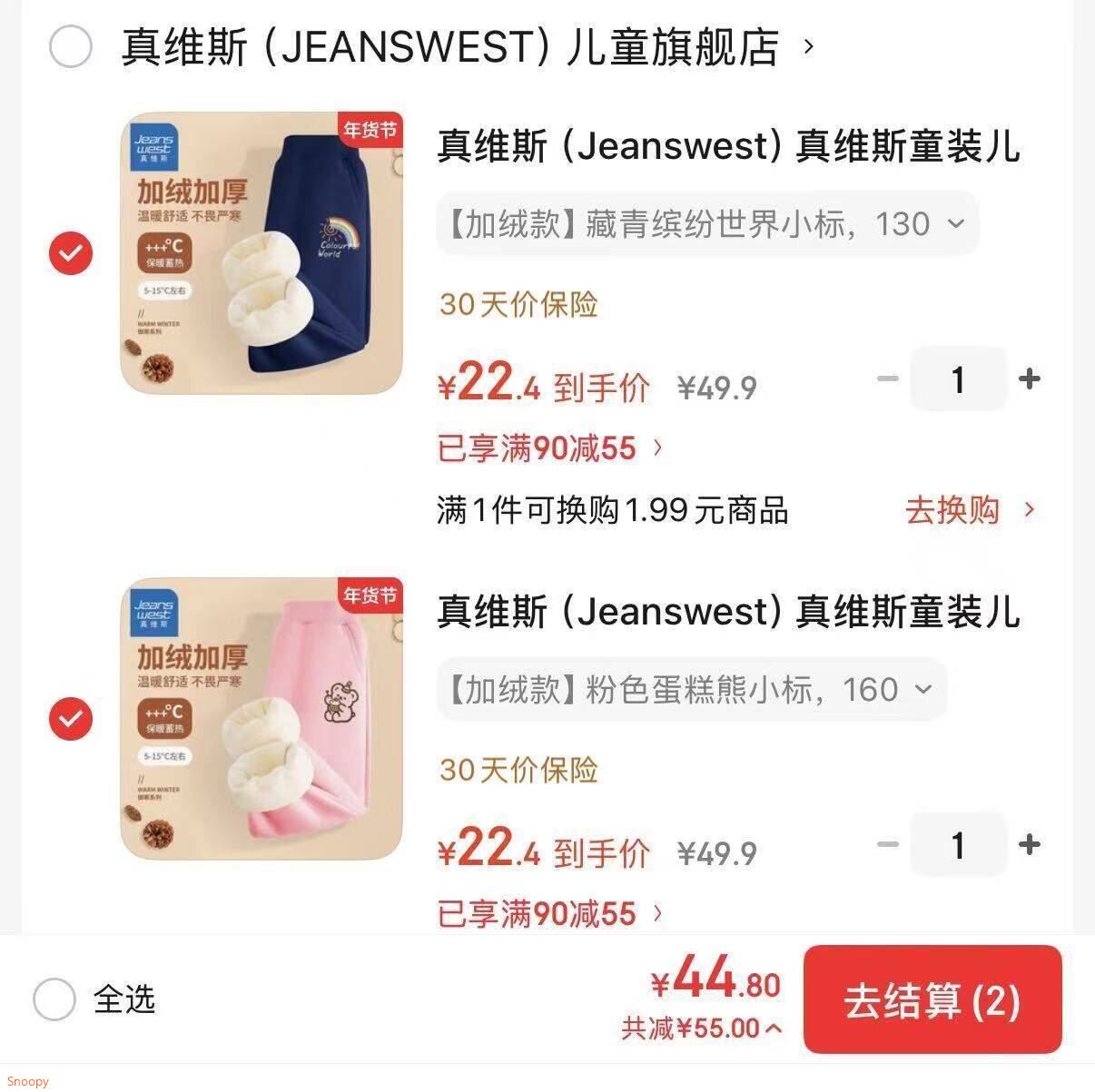Proceed to checkout with 去结算 (2)

[x=932, y=999]
